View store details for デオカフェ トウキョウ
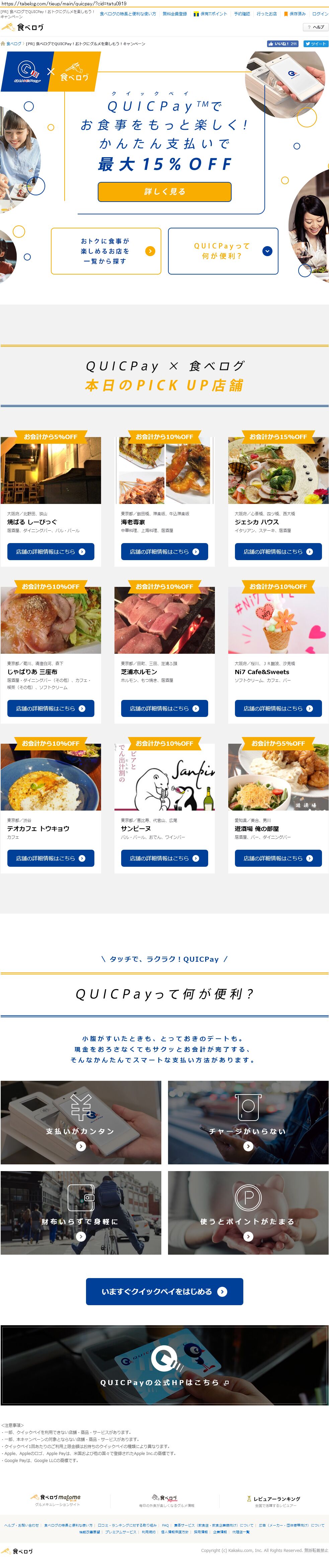The height and width of the screenshot is (1568, 329). coord(51,858)
